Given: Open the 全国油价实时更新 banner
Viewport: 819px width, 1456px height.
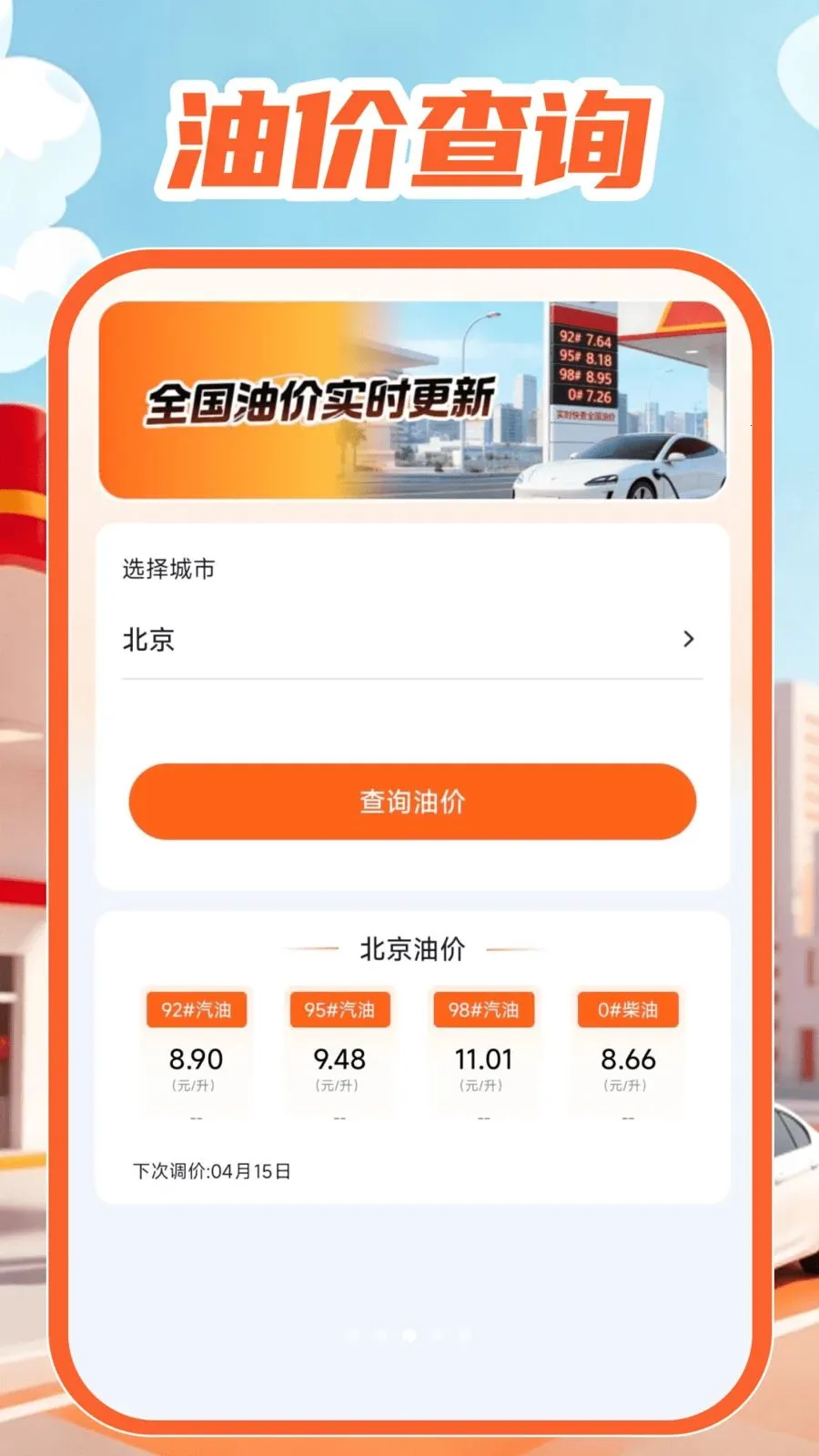Looking at the screenshot, I should [414, 400].
